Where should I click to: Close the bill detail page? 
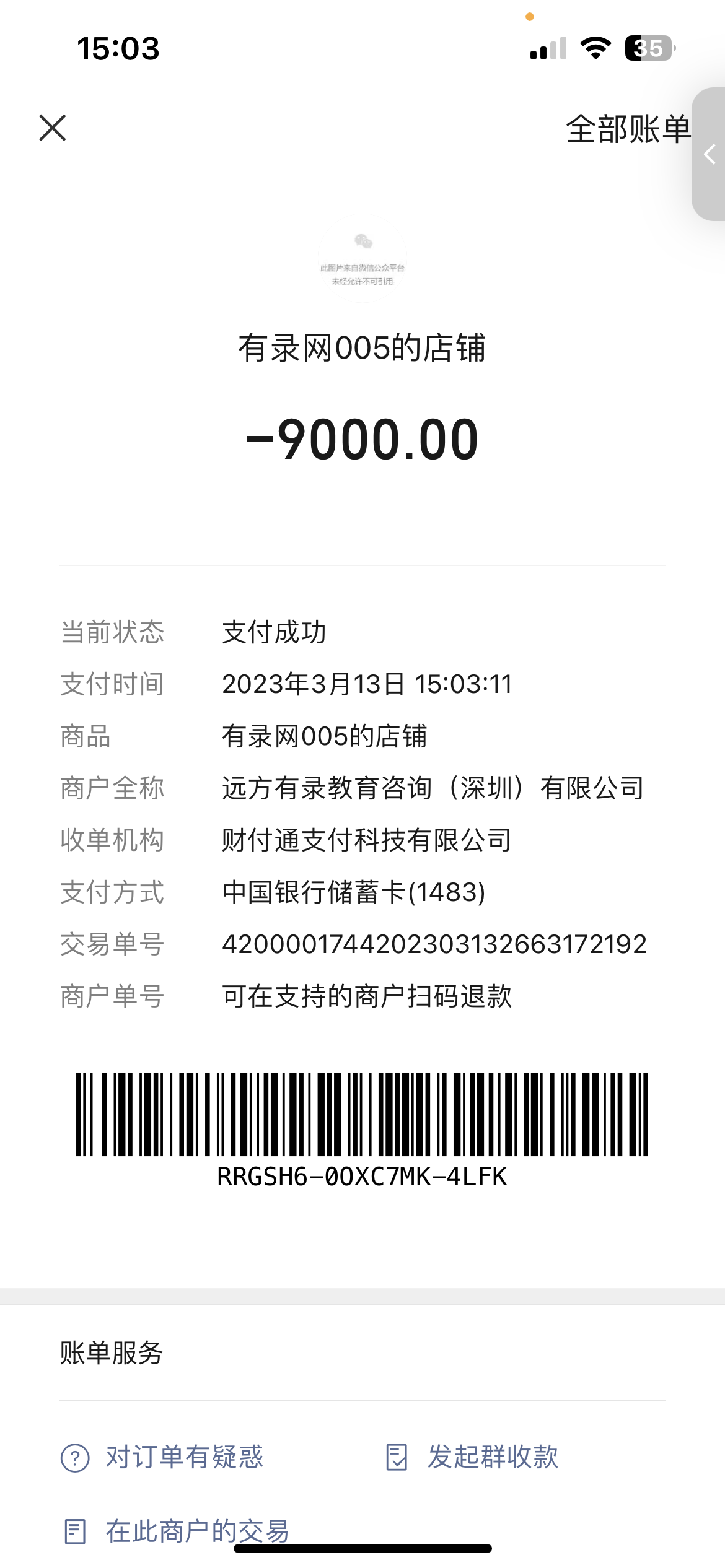coord(53,128)
